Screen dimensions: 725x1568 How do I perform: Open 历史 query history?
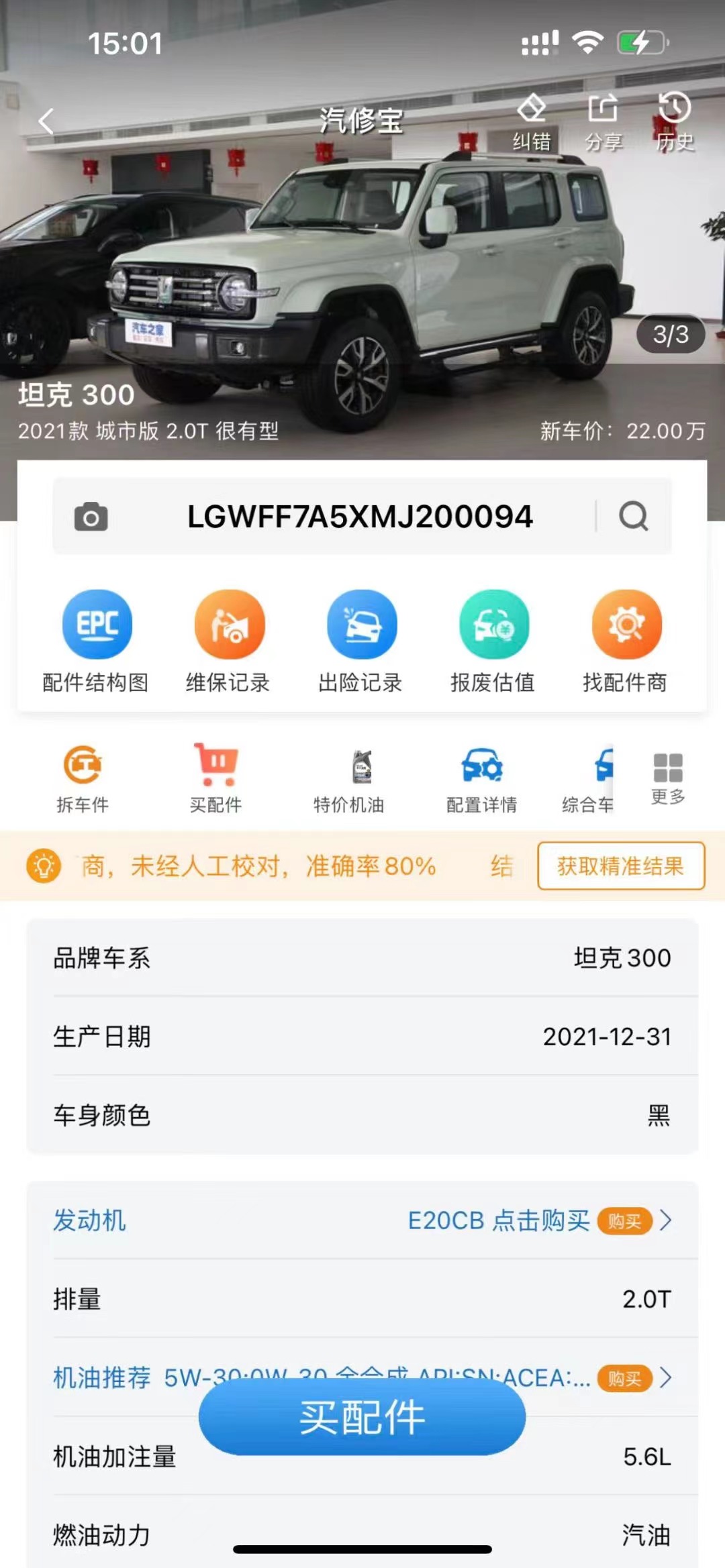click(x=674, y=121)
